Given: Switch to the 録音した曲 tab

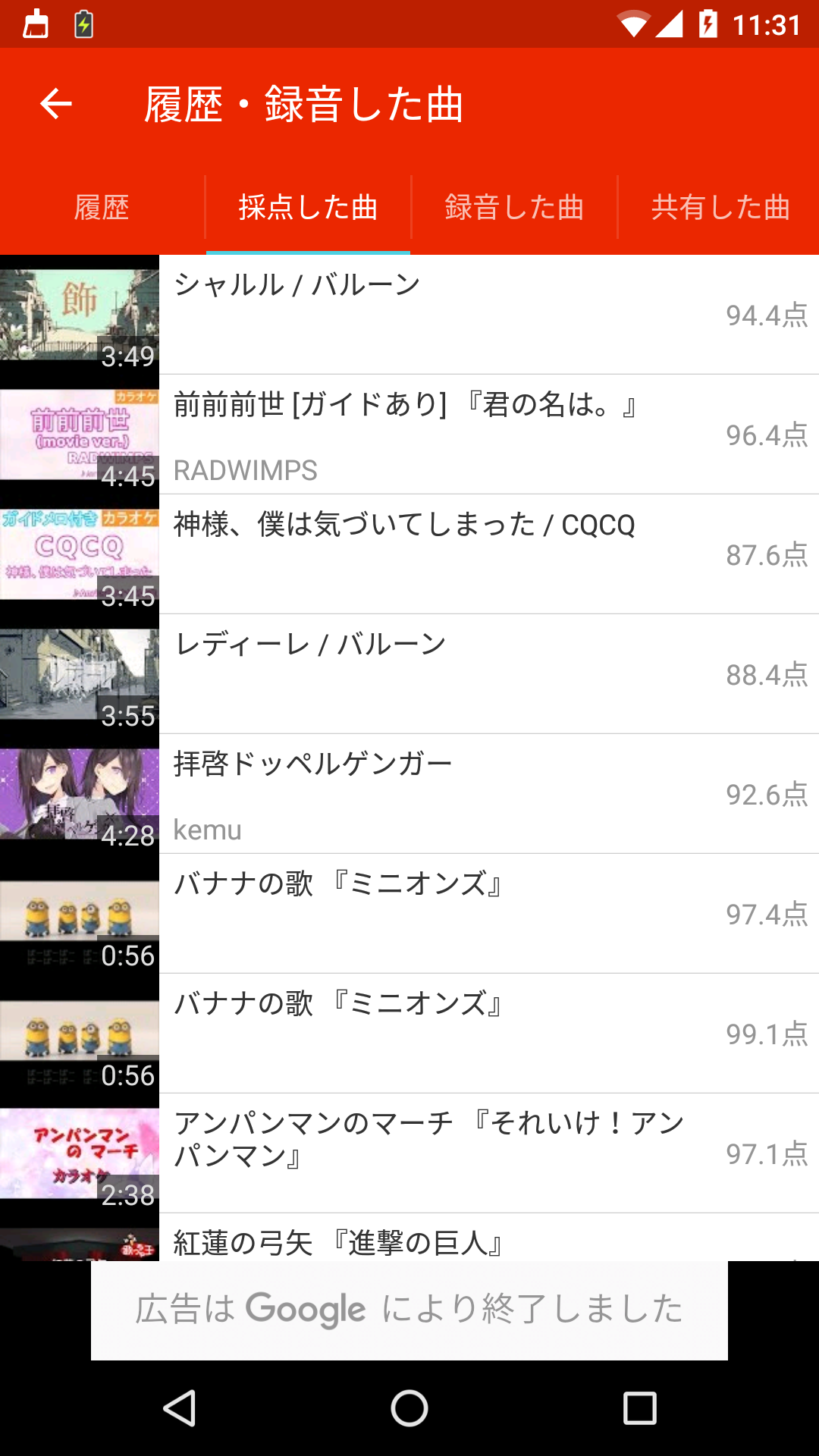Looking at the screenshot, I should 514,208.
